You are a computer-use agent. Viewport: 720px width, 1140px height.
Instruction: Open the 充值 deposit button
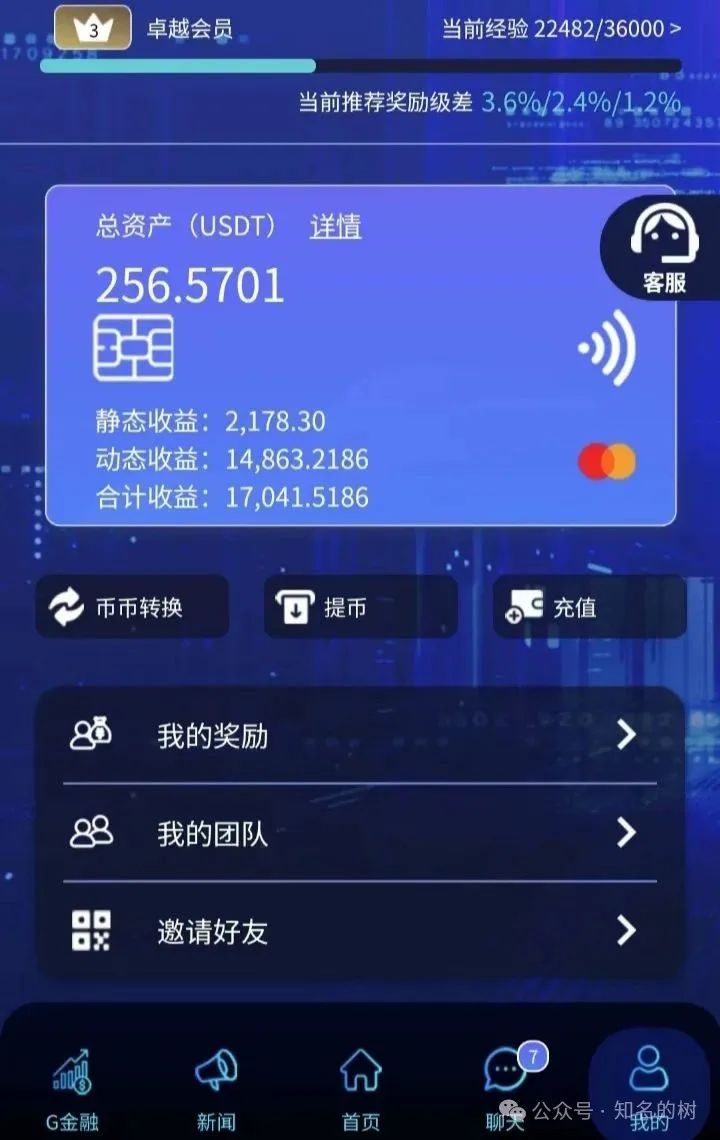click(589, 607)
